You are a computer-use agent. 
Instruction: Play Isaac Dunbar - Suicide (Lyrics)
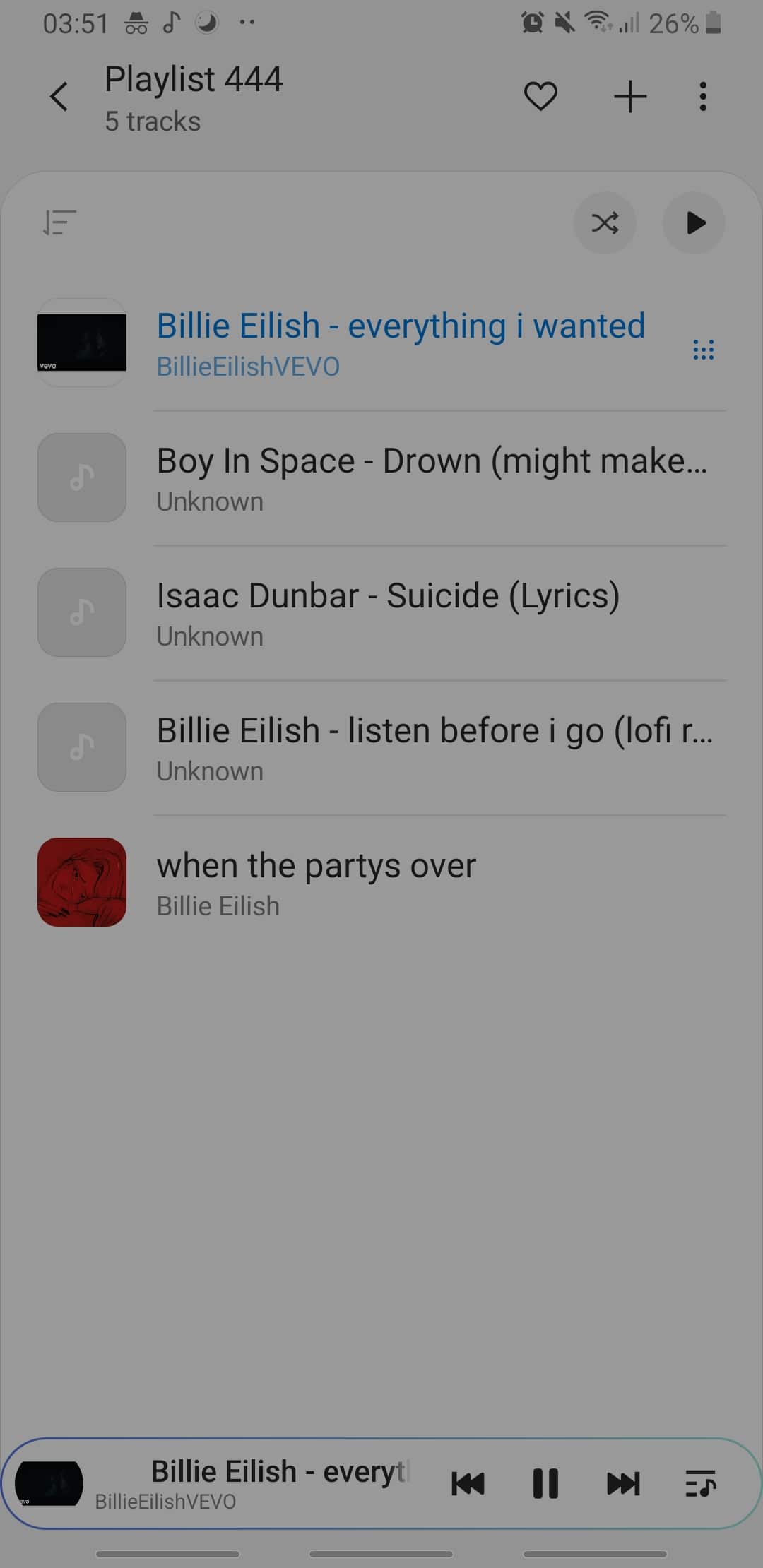pos(389,613)
